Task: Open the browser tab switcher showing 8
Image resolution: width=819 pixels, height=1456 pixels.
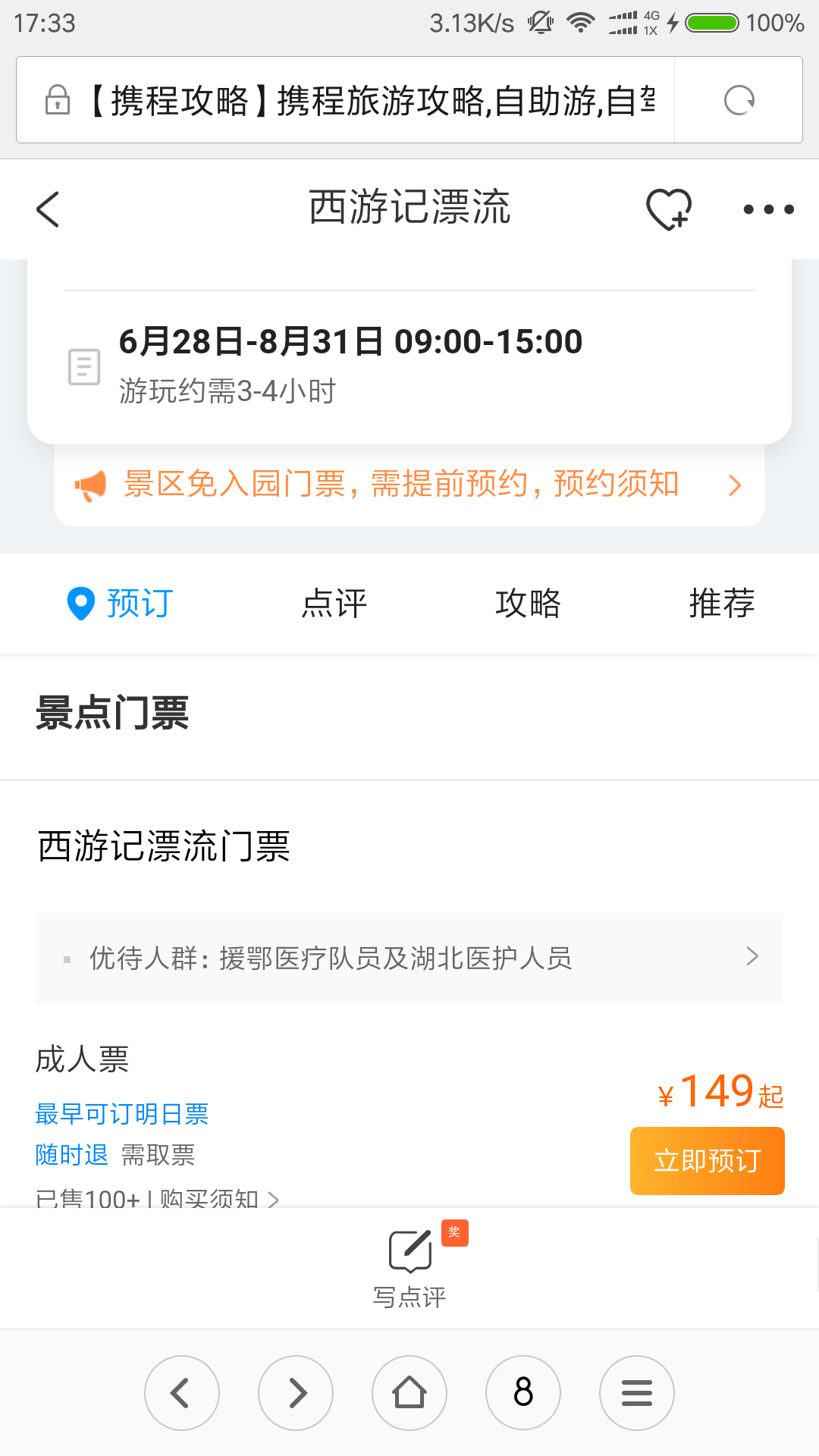Action: (x=523, y=1392)
